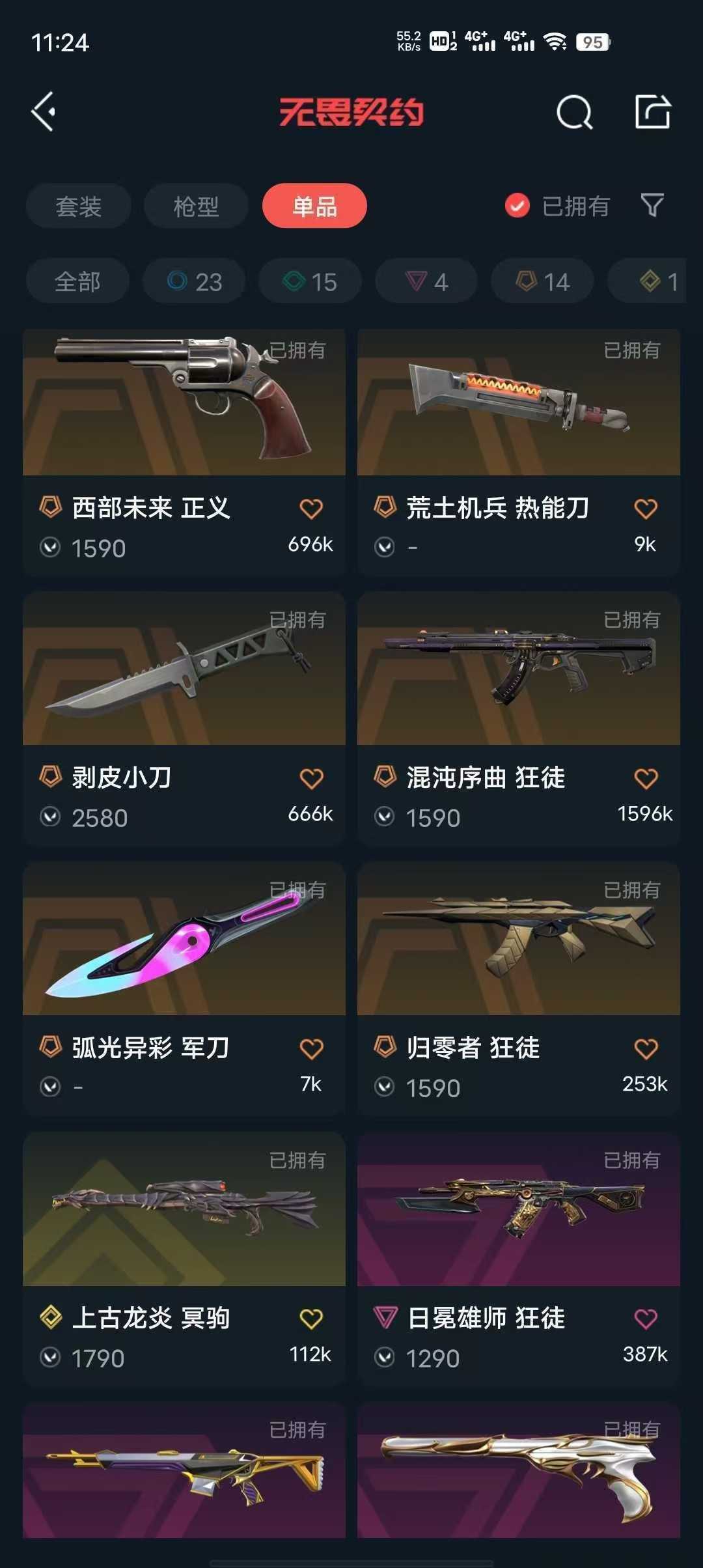Switch to the 枪型 tab

[x=196, y=206]
